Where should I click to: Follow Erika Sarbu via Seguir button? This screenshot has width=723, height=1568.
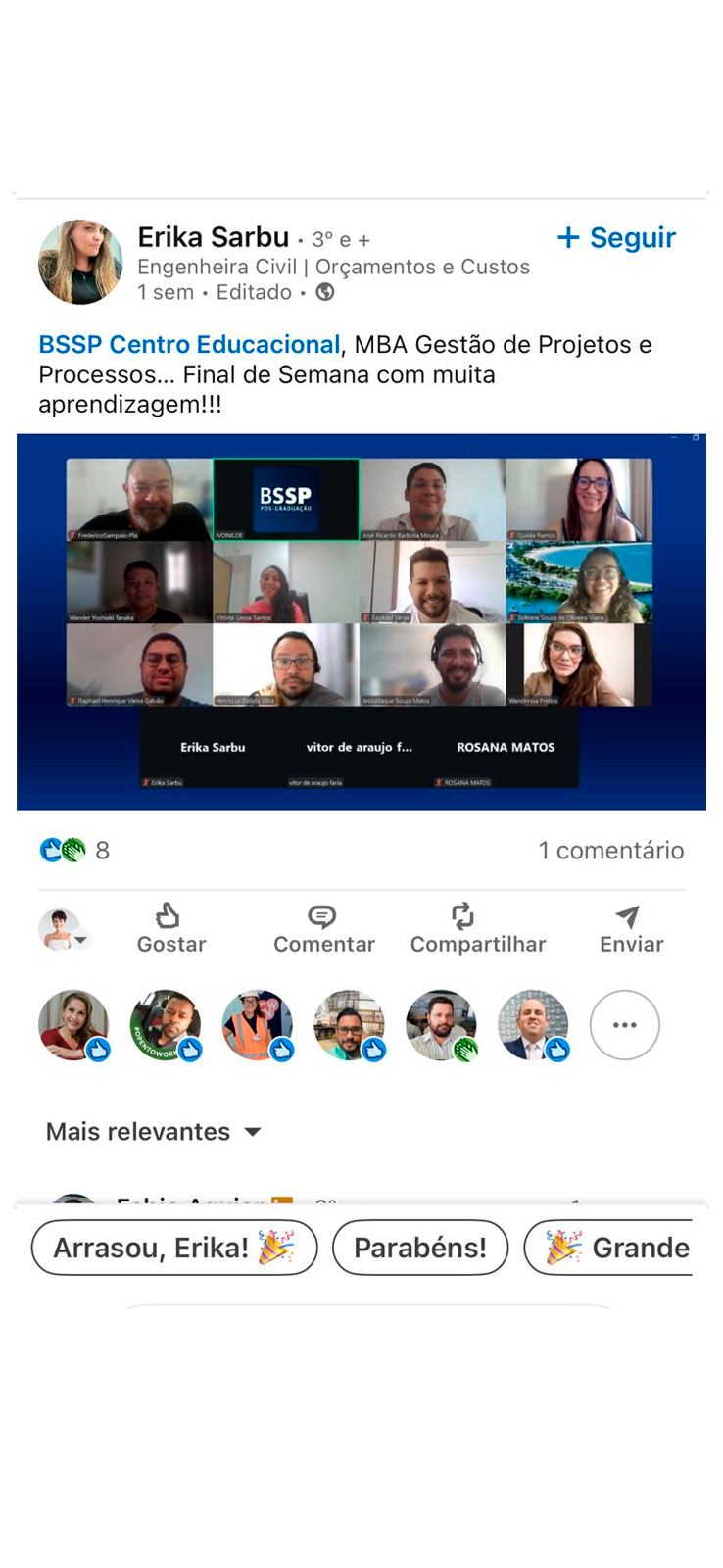615,237
